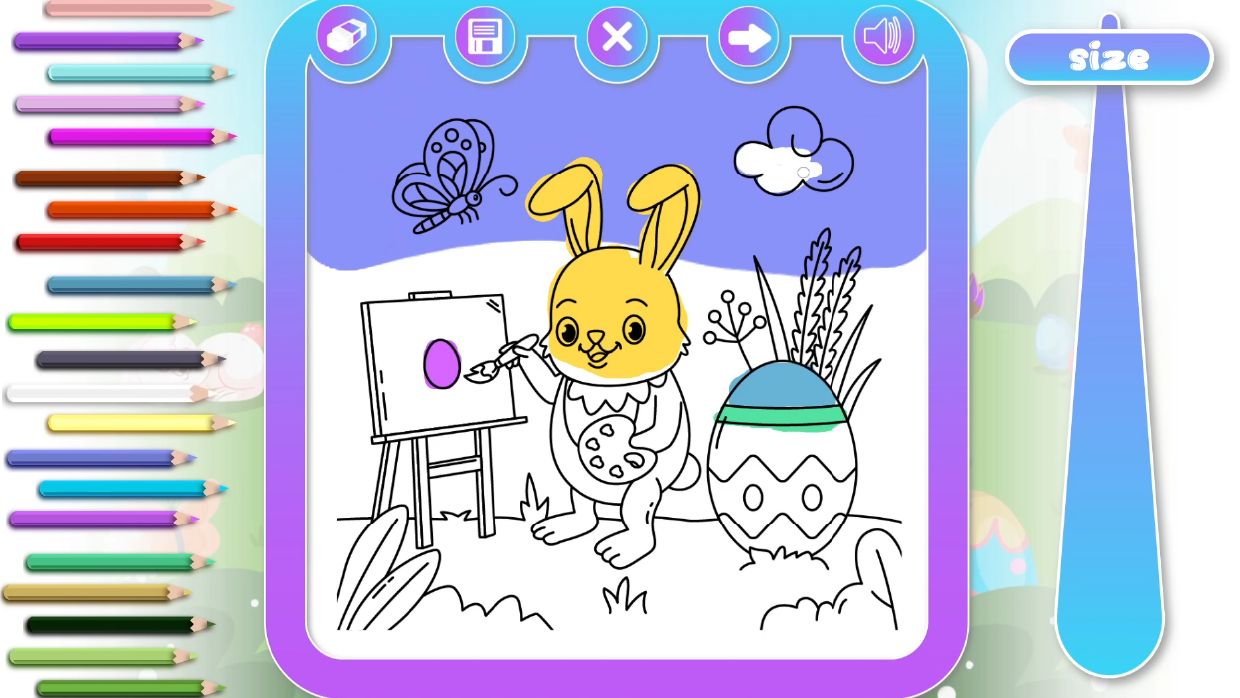The image size is (1240, 698).
Task: Pick the very dark green pencil
Action: tap(110, 625)
